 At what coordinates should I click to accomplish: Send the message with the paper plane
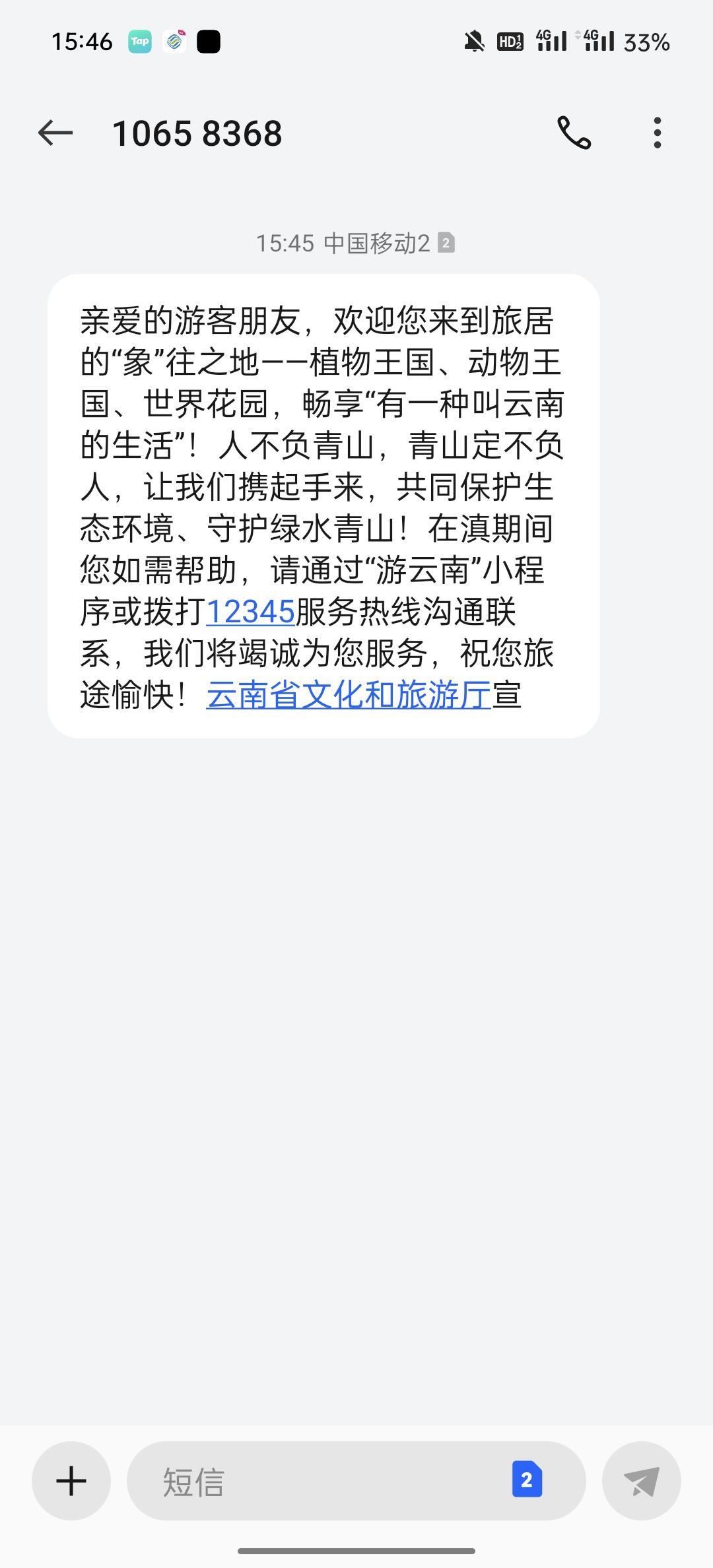click(641, 1481)
